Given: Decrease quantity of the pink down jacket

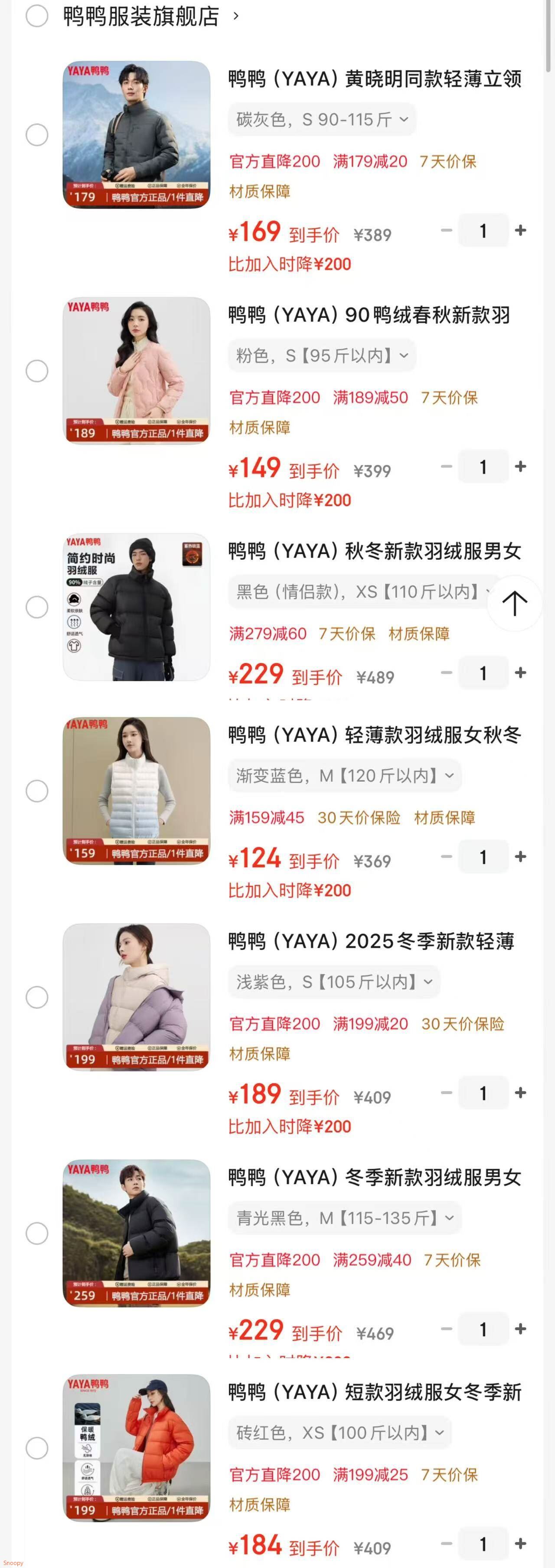Looking at the screenshot, I should point(447,467).
